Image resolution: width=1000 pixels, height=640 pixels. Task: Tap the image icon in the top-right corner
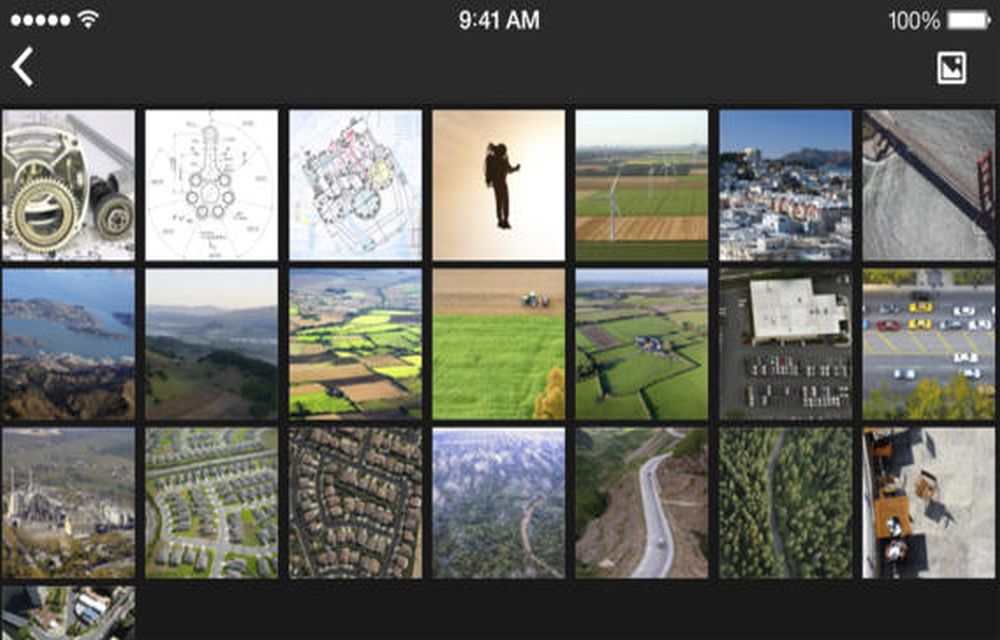pyautogui.click(x=951, y=67)
